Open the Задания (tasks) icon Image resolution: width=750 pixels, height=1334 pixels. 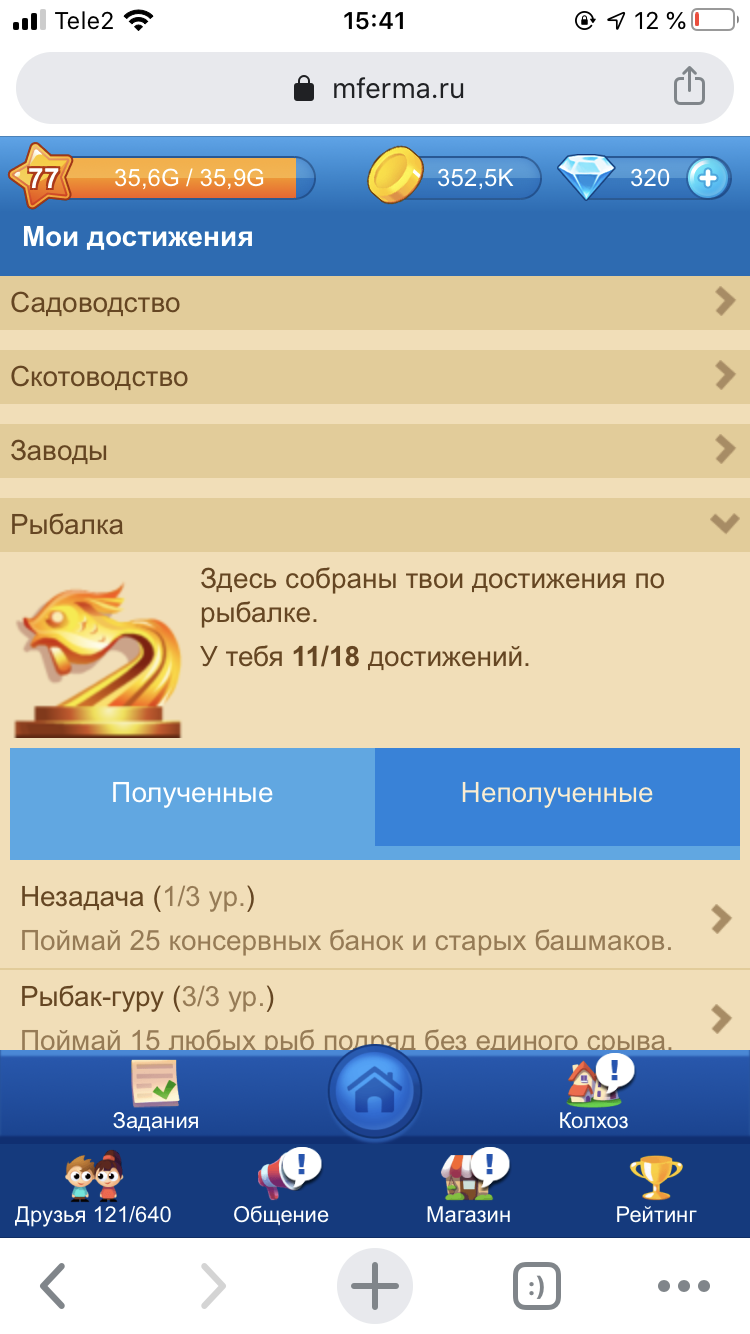pyautogui.click(x=155, y=1090)
